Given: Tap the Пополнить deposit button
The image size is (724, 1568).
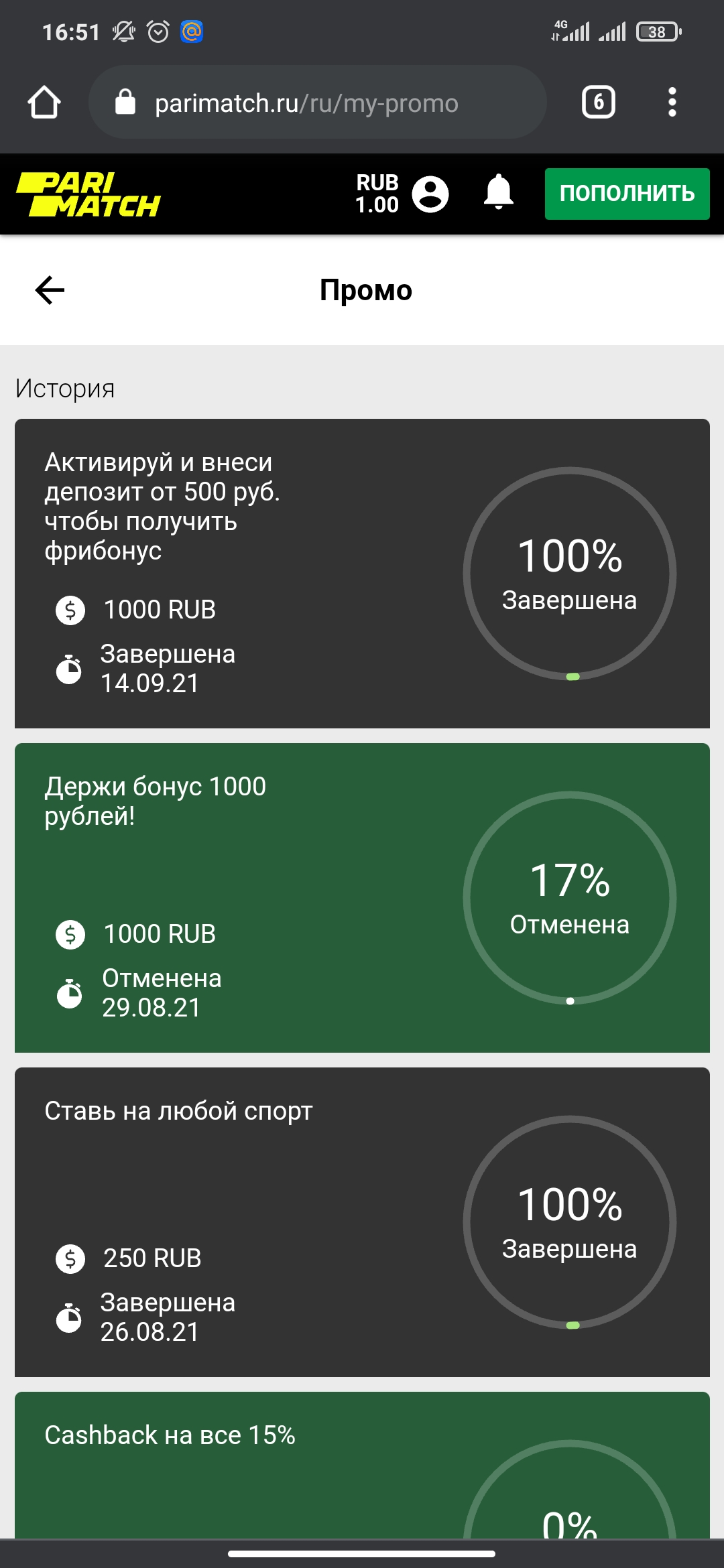Looking at the screenshot, I should [627, 194].
